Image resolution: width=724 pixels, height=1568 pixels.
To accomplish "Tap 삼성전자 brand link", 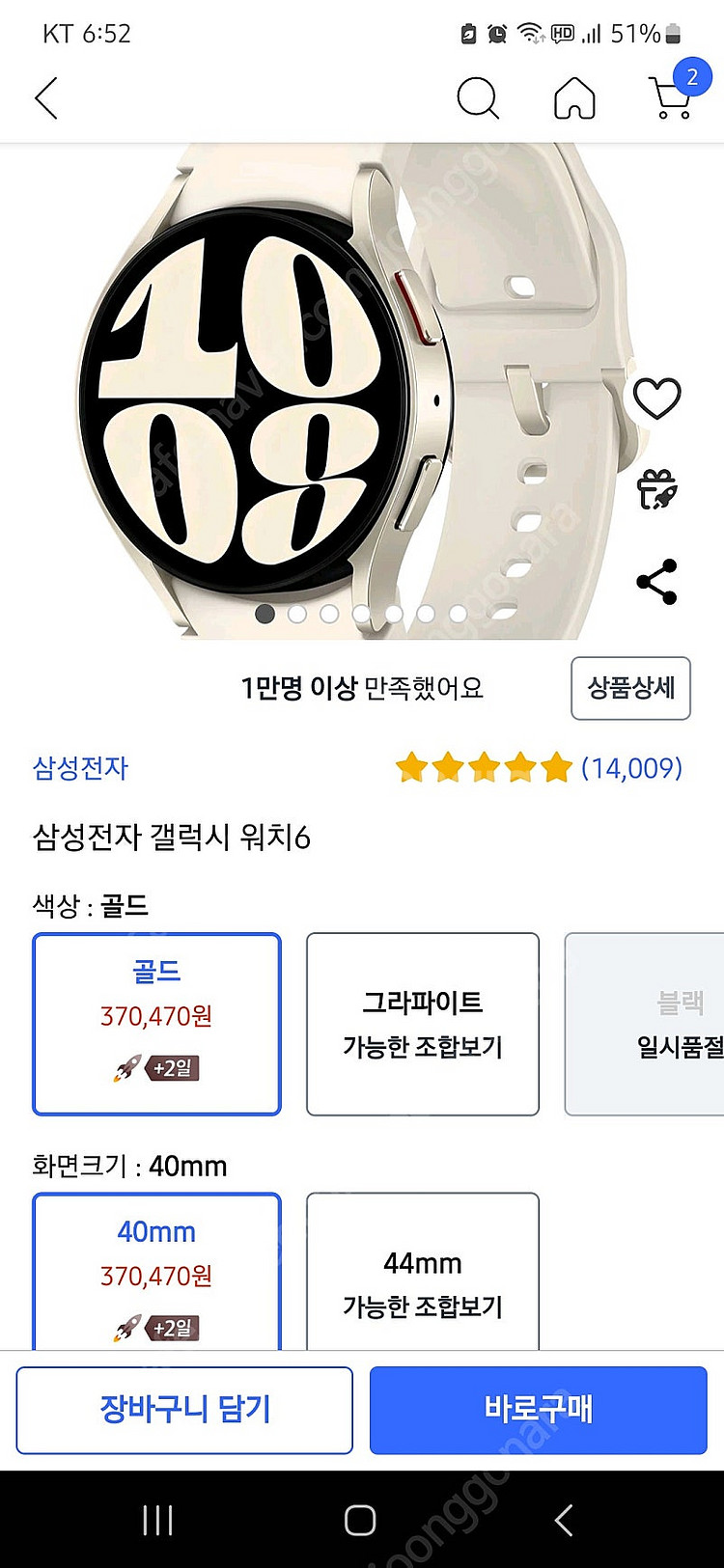I will point(79,768).
